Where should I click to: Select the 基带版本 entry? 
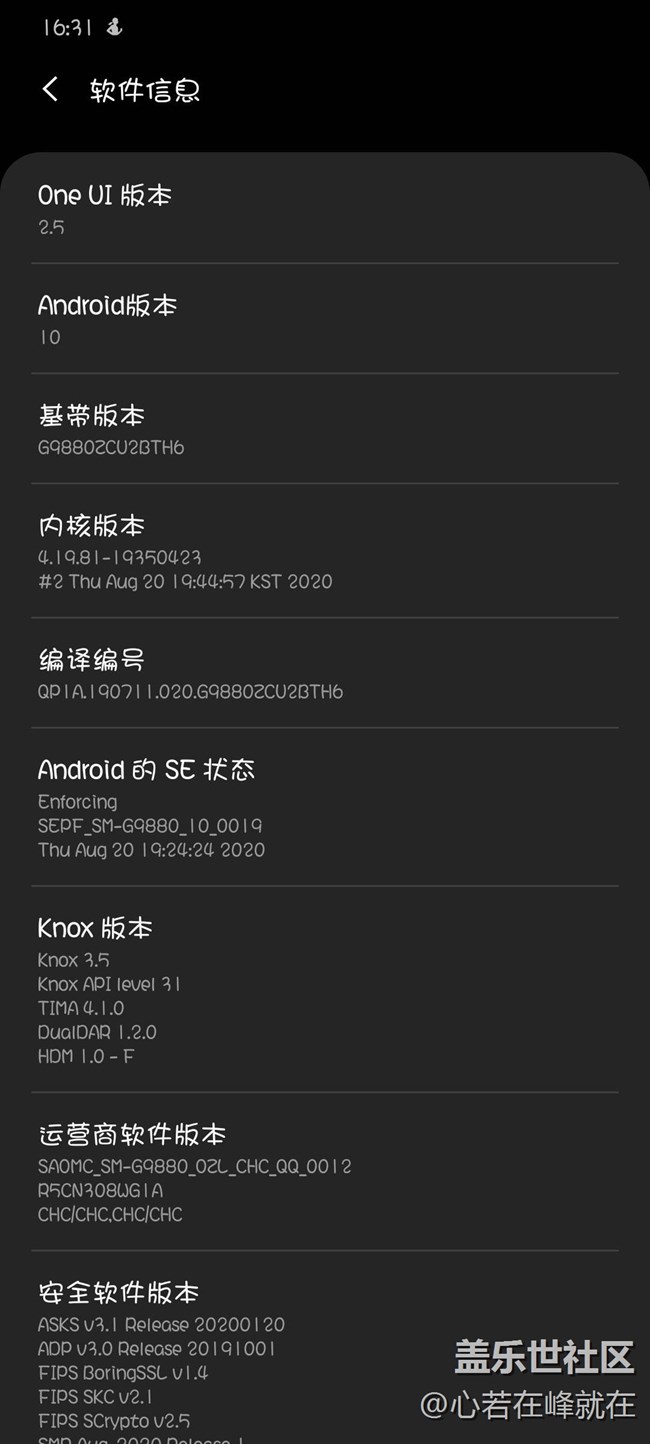coord(325,429)
